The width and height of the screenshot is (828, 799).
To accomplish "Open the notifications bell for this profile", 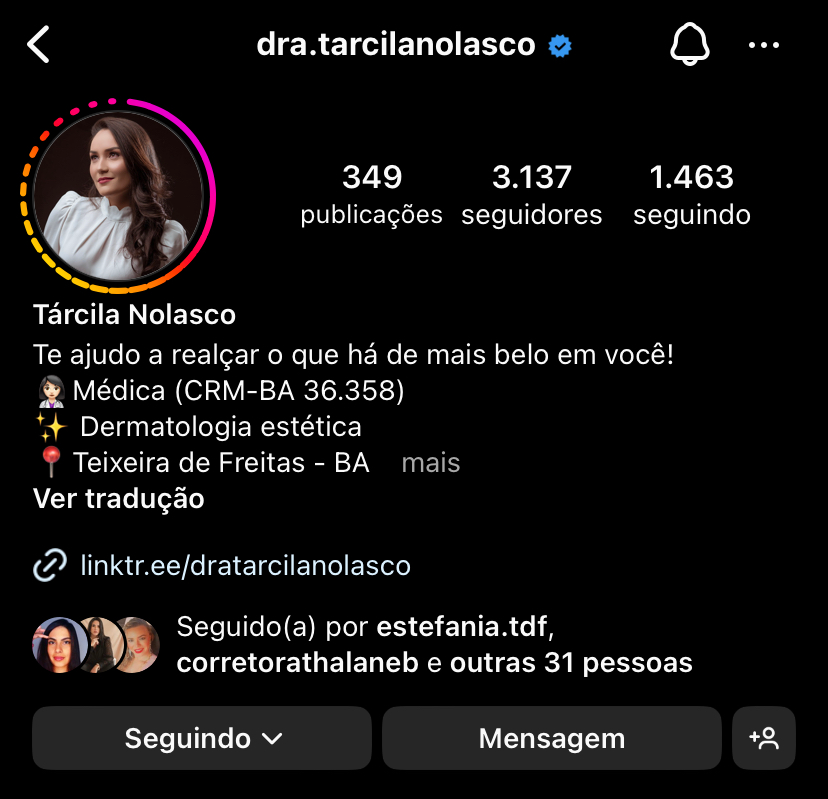I will pyautogui.click(x=688, y=45).
